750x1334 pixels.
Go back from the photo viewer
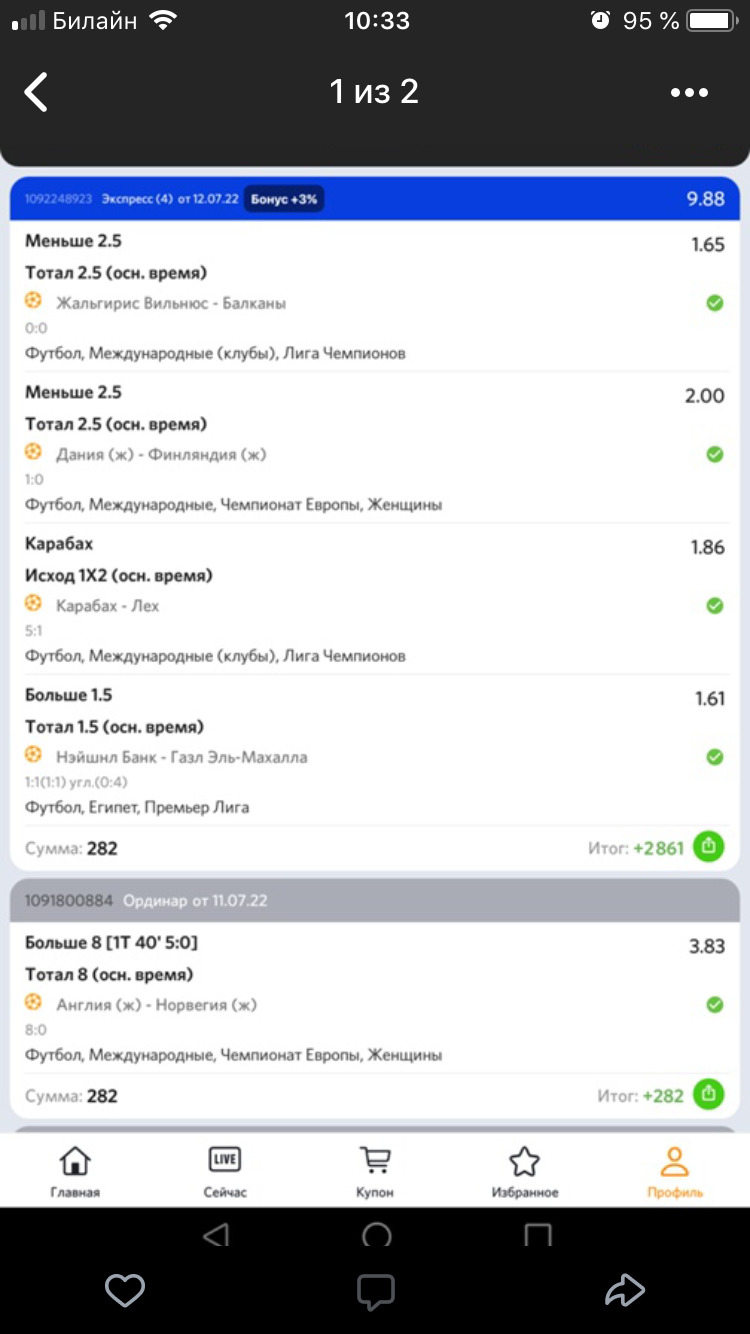[x=36, y=92]
